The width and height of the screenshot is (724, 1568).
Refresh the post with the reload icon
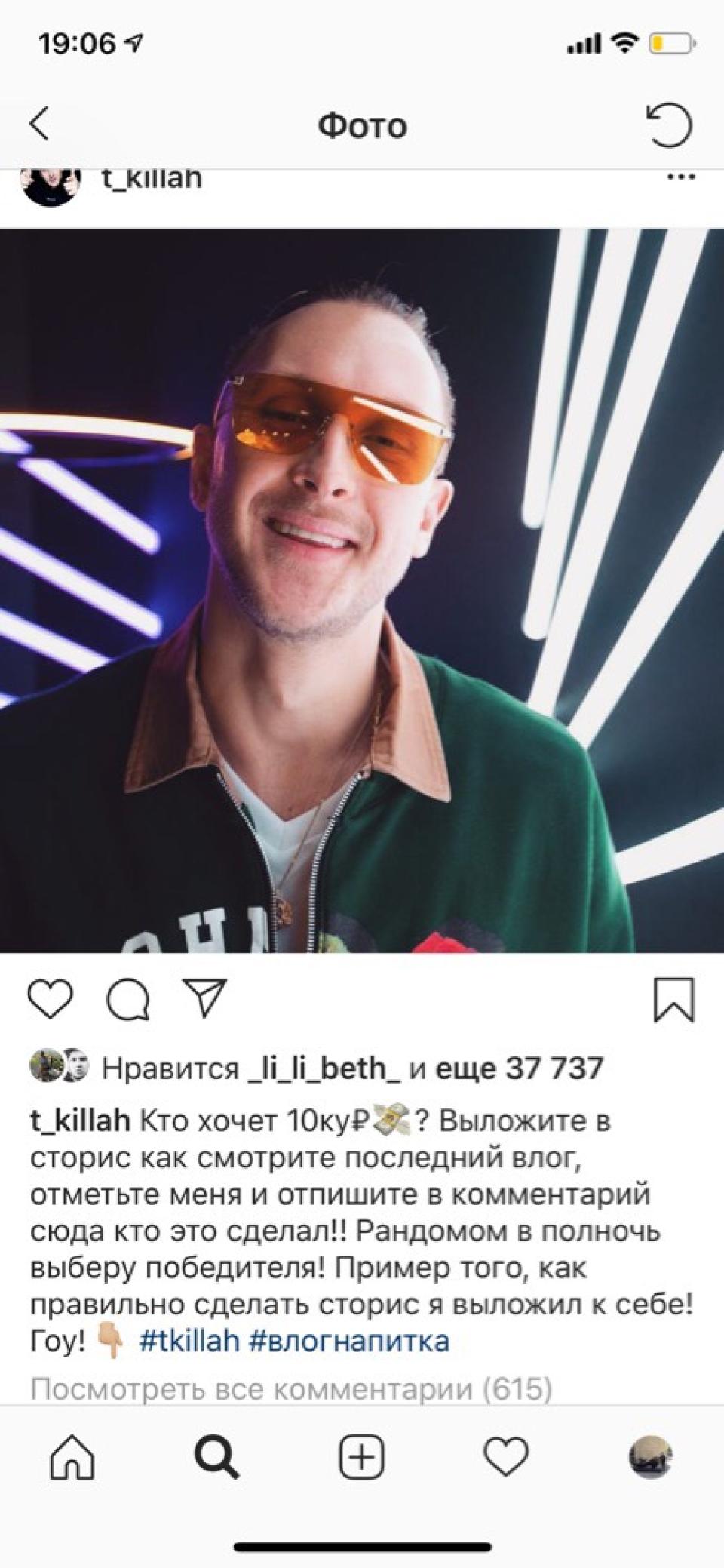(668, 125)
